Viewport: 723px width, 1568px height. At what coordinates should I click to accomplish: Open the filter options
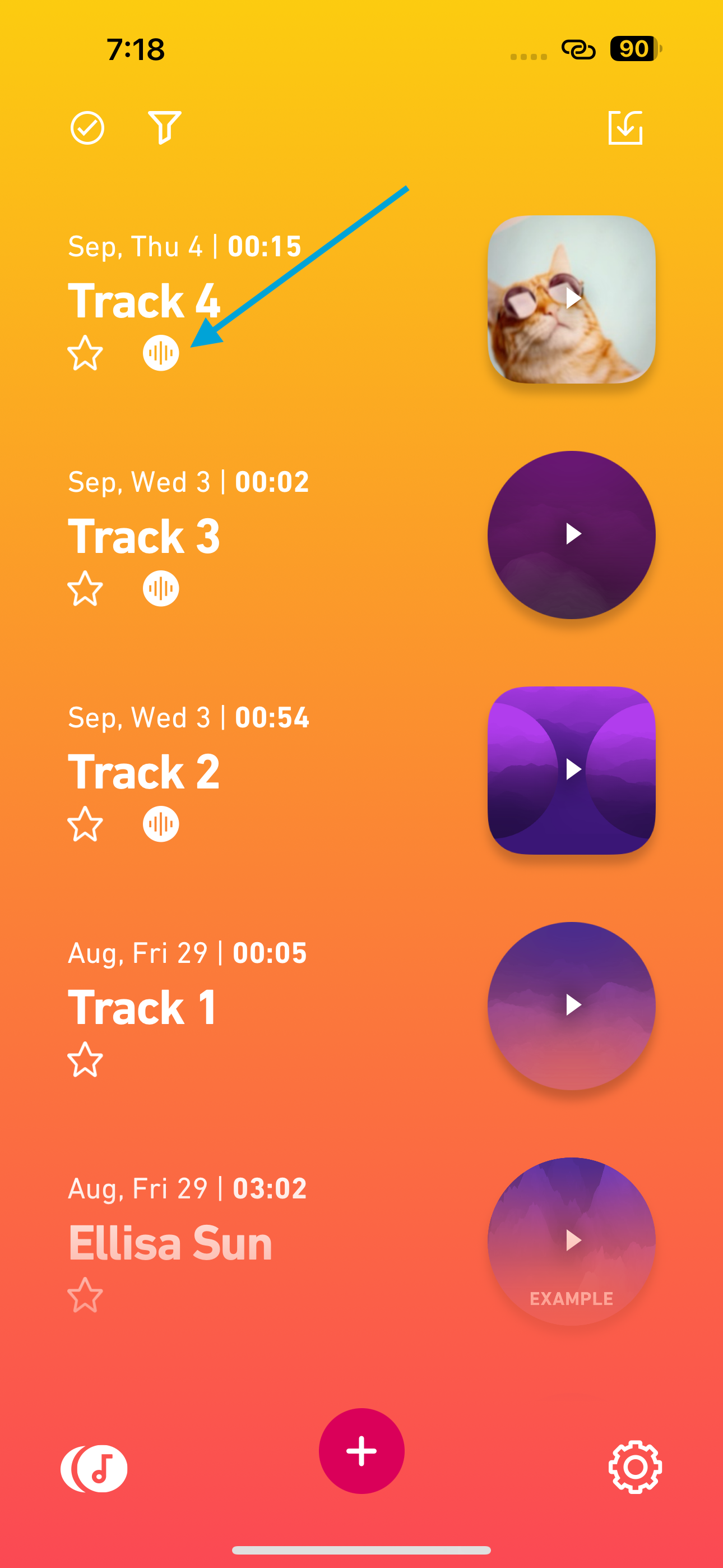(164, 127)
